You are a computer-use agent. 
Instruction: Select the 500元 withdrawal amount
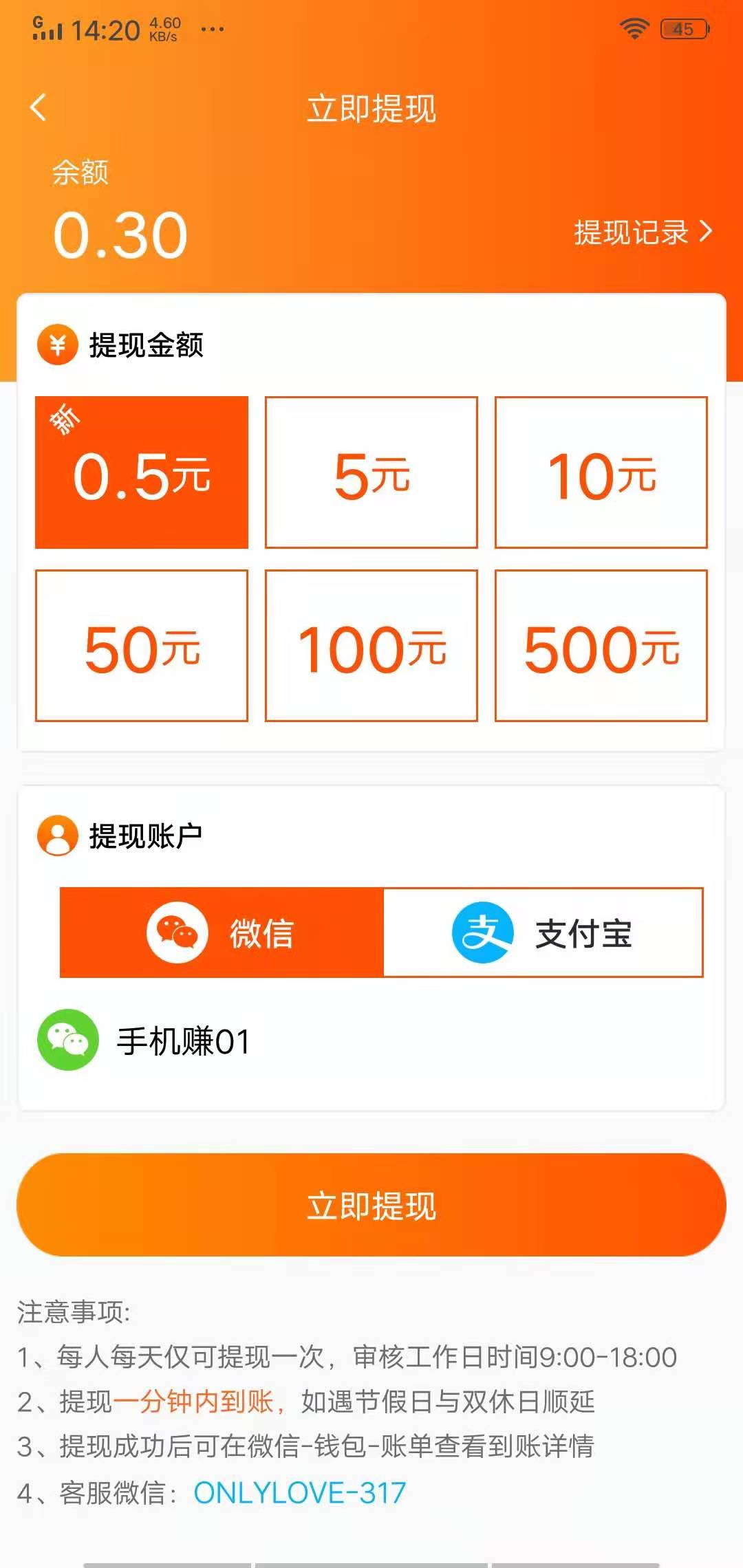[603, 646]
